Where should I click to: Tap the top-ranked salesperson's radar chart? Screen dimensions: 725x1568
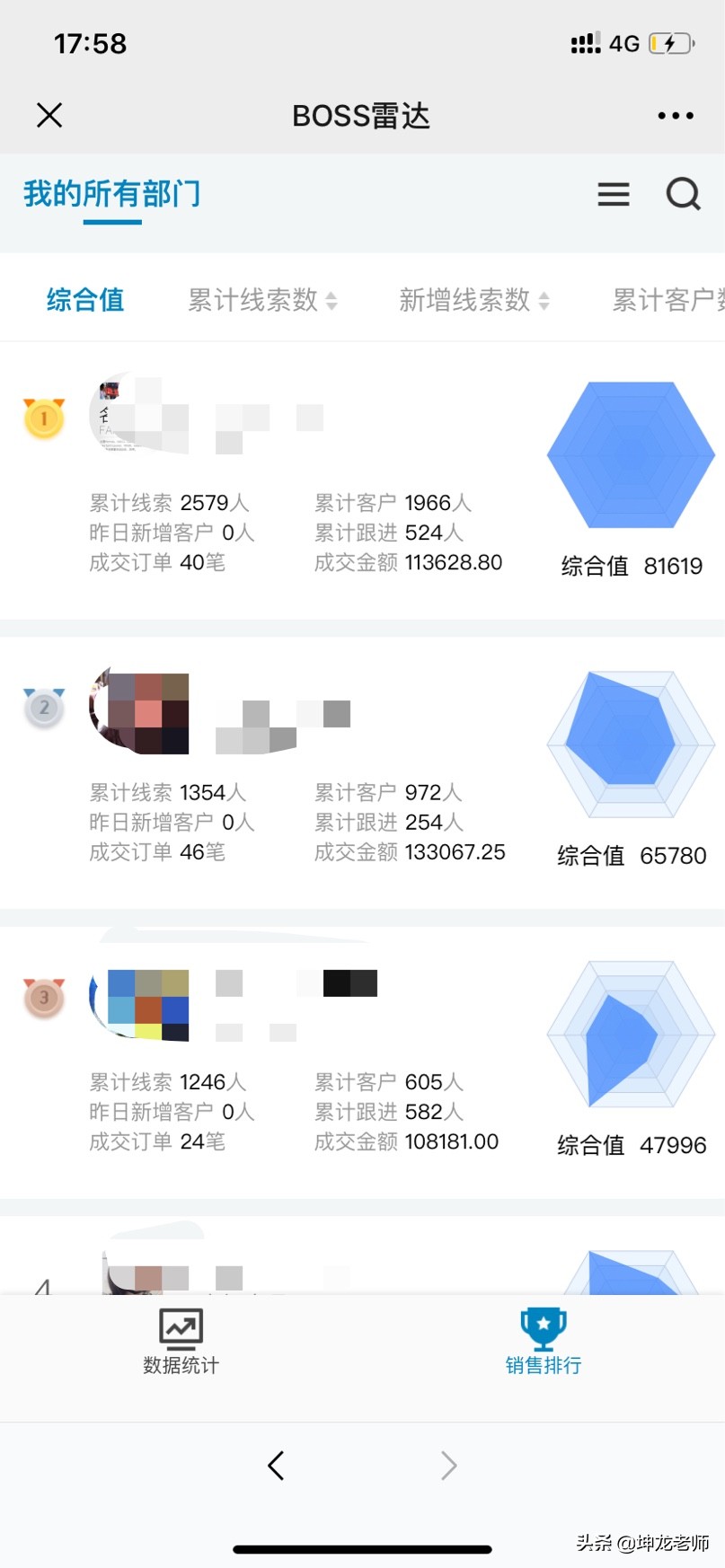pyautogui.click(x=630, y=455)
